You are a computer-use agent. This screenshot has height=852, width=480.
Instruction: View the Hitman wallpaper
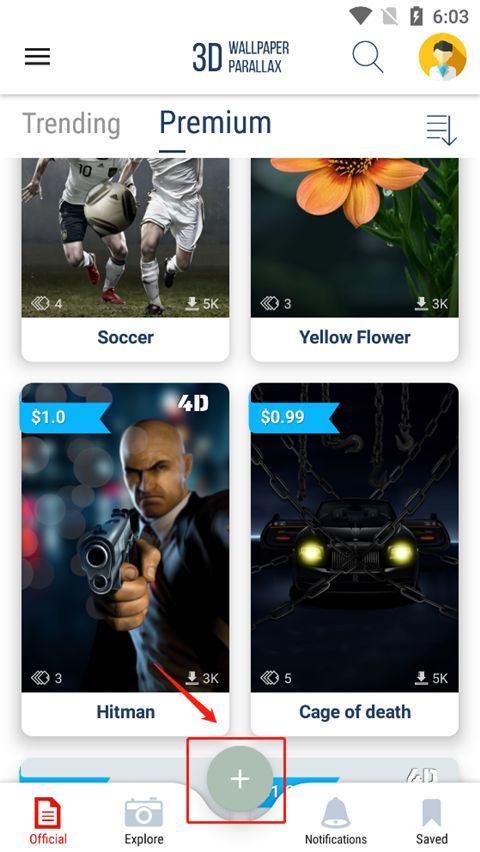tap(125, 560)
